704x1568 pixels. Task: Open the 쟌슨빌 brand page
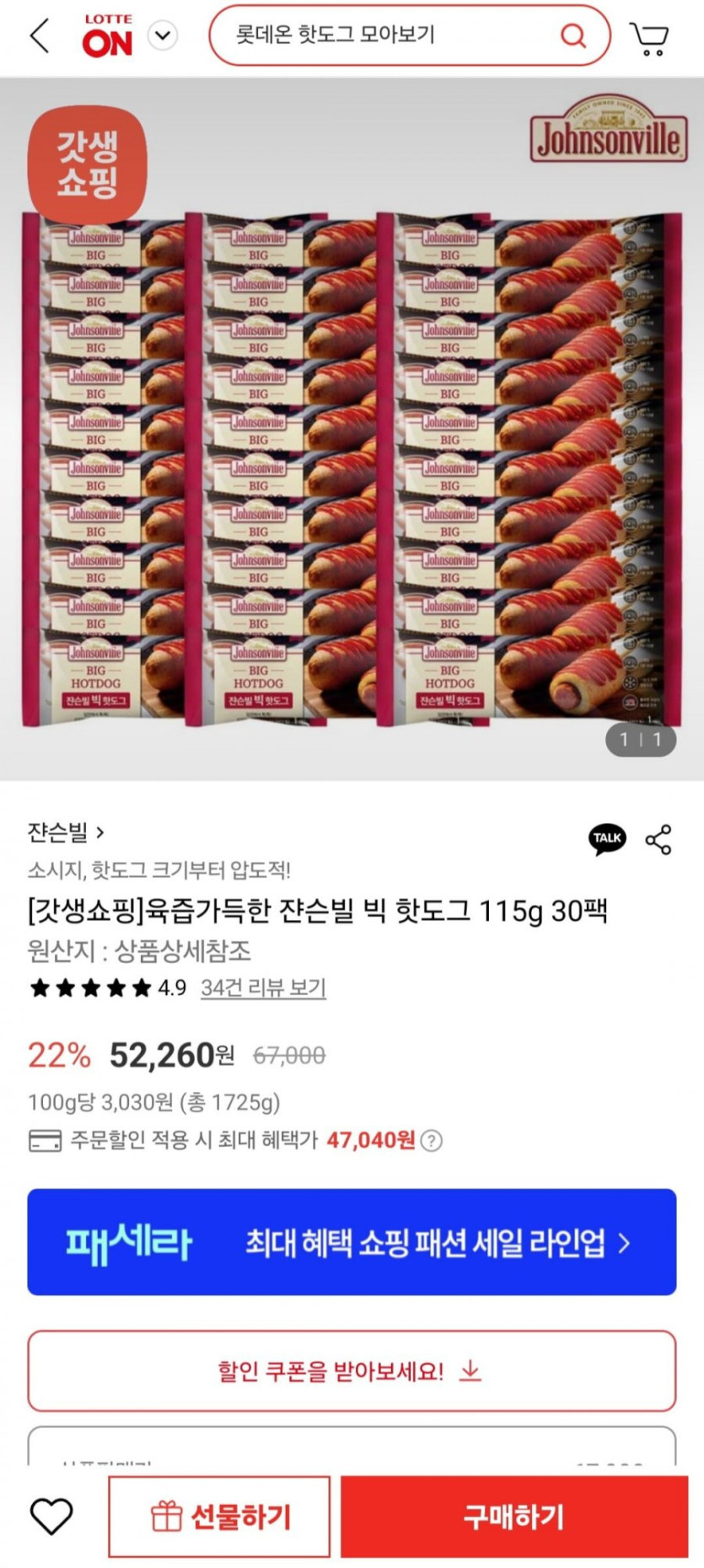pos(66,833)
